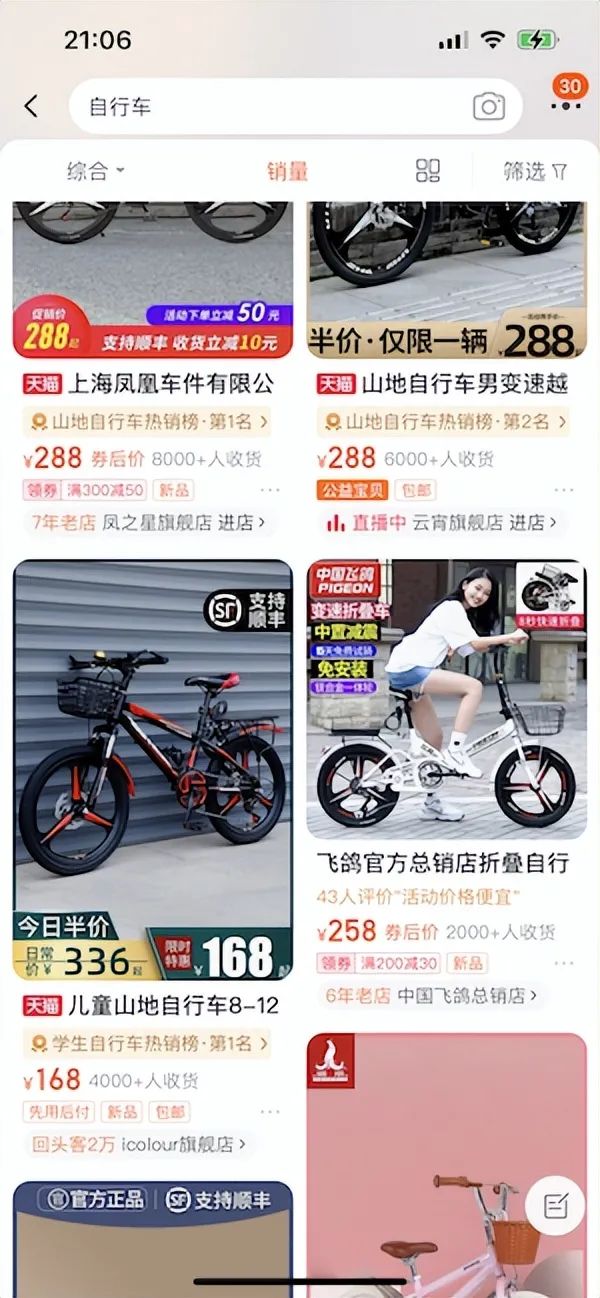The image size is (600, 1298).
Task: Expand the 综合 sort dropdown
Action: pyautogui.click(x=95, y=171)
